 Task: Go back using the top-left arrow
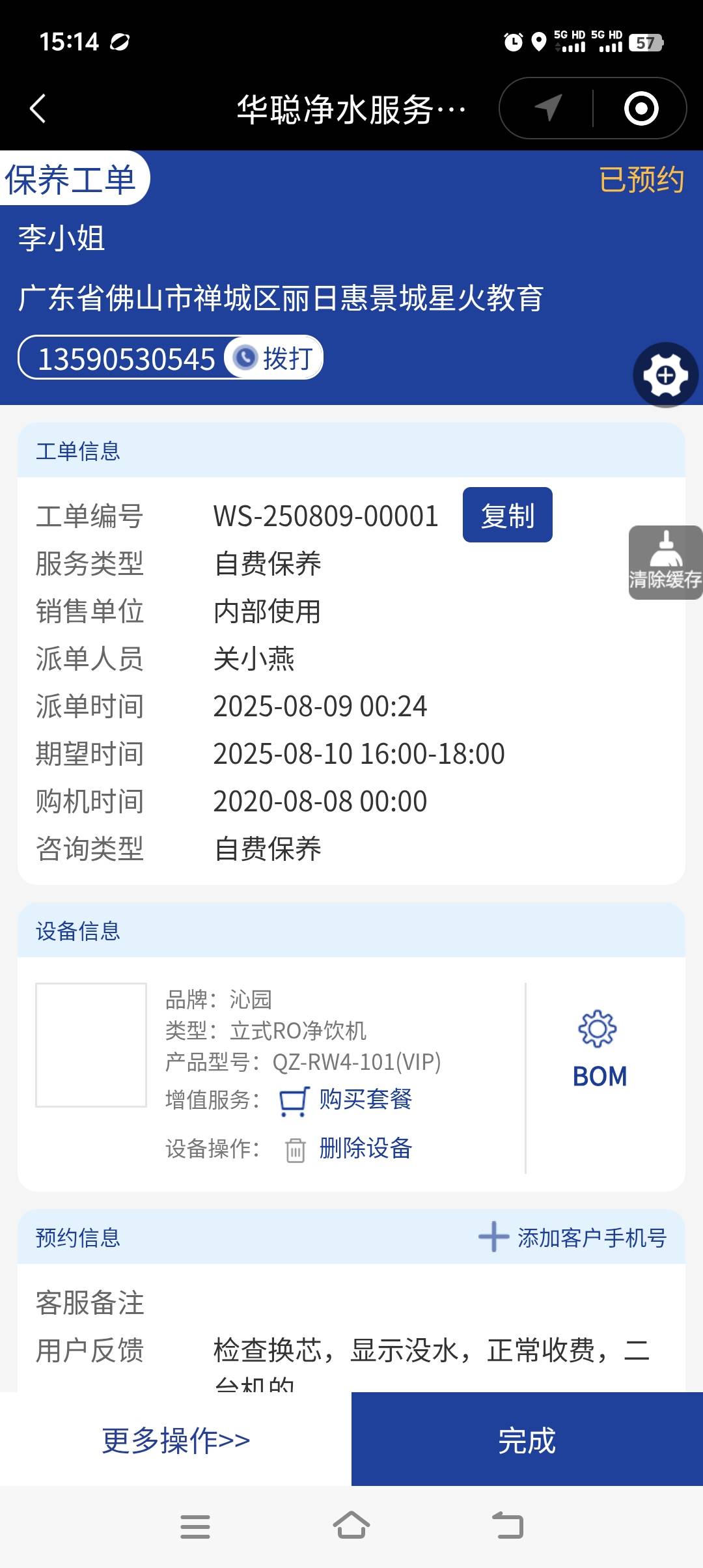tap(38, 108)
